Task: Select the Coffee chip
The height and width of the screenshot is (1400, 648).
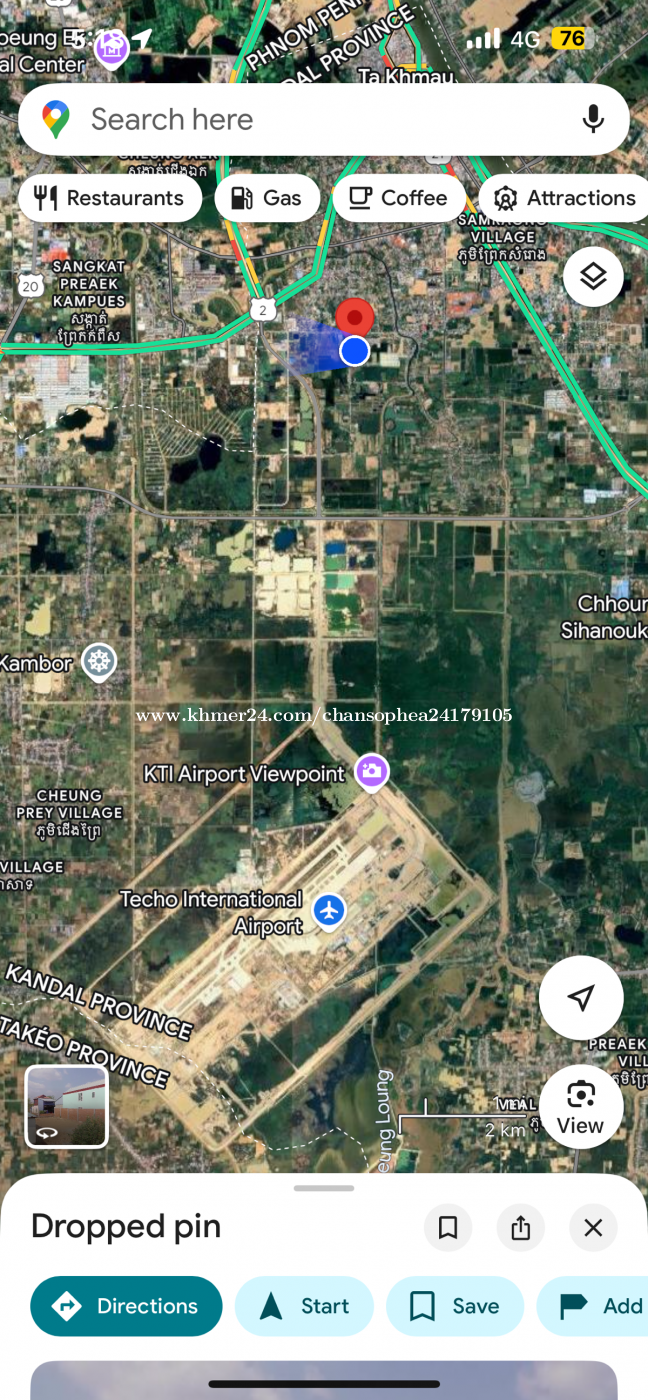Action: click(x=398, y=198)
